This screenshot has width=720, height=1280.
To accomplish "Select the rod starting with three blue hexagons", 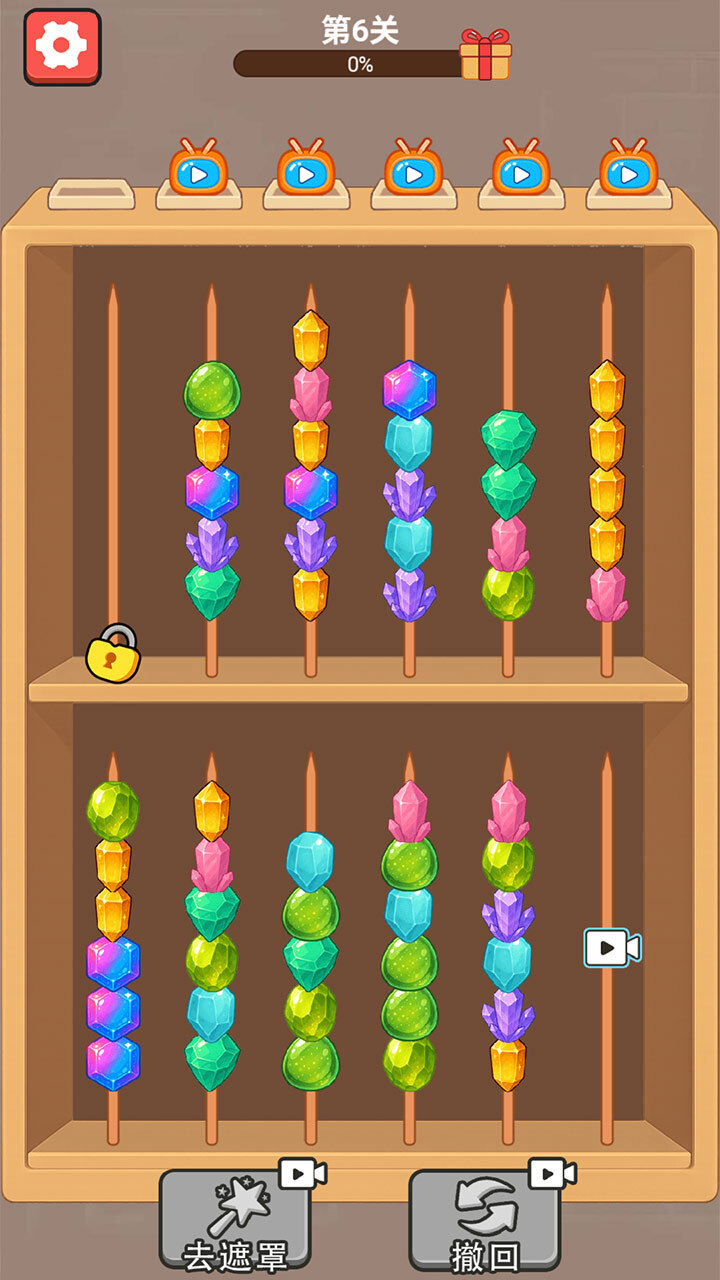I will pyautogui.click(x=113, y=950).
